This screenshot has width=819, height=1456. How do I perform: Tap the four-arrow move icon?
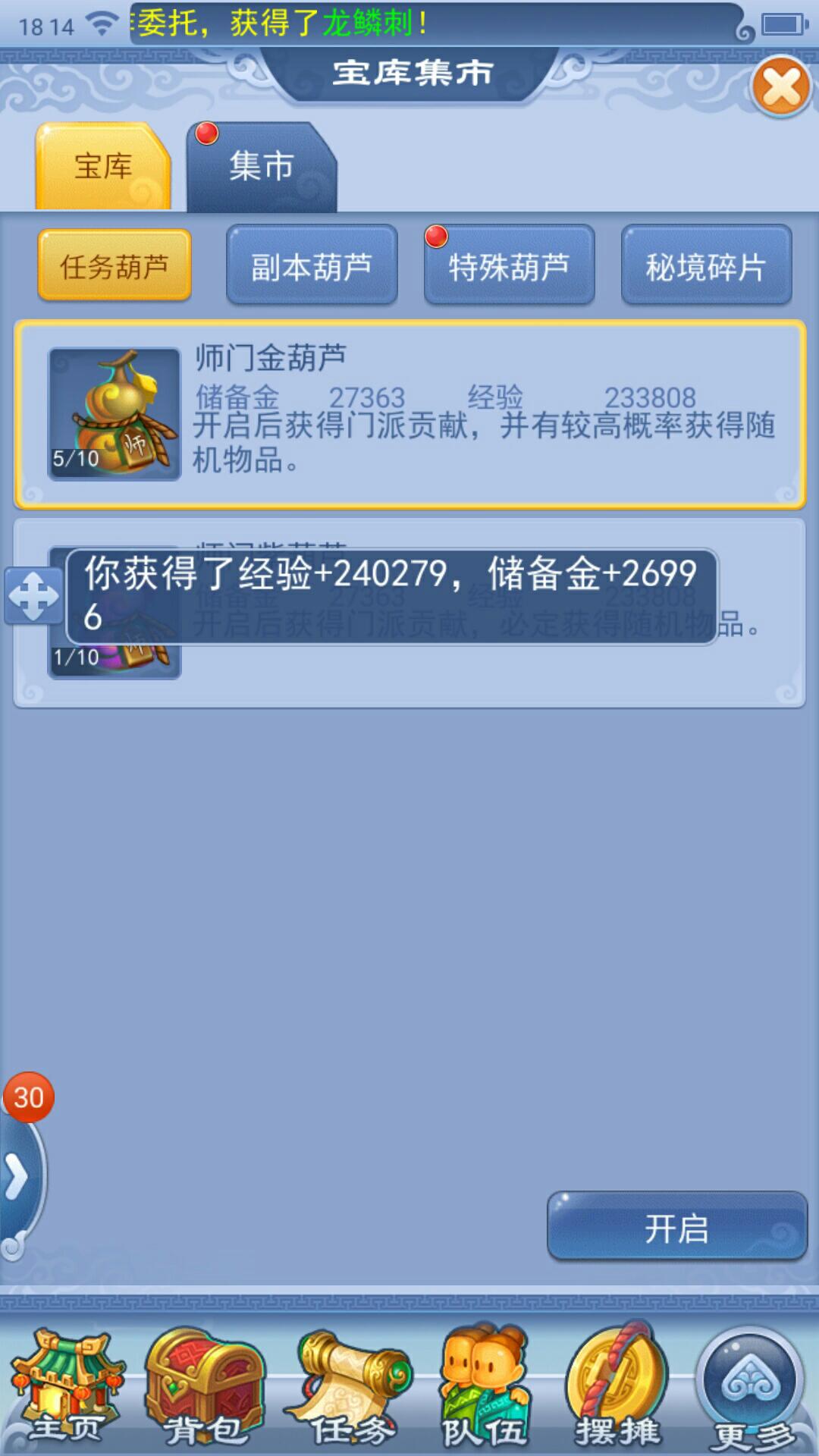click(33, 596)
